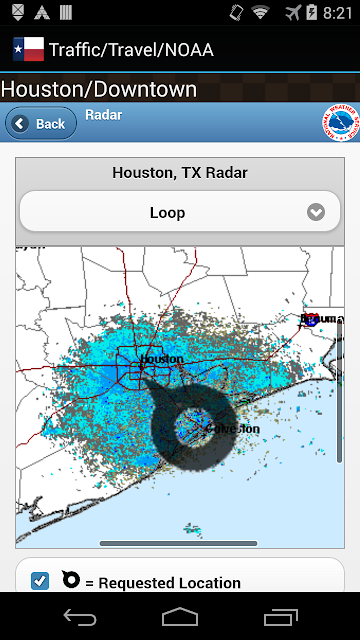Screen dimensions: 360x640
Task: Open the recent apps view
Action: 280,617
